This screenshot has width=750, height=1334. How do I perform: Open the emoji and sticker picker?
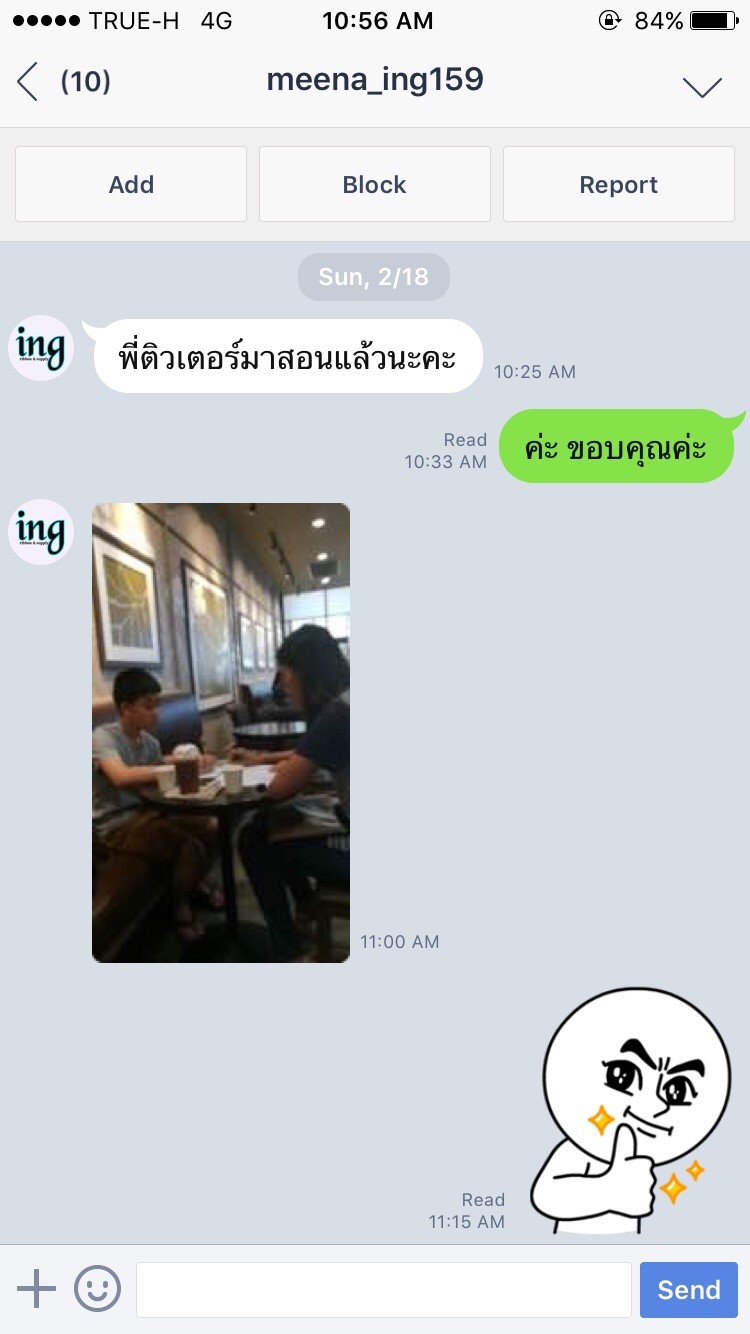(x=97, y=1289)
